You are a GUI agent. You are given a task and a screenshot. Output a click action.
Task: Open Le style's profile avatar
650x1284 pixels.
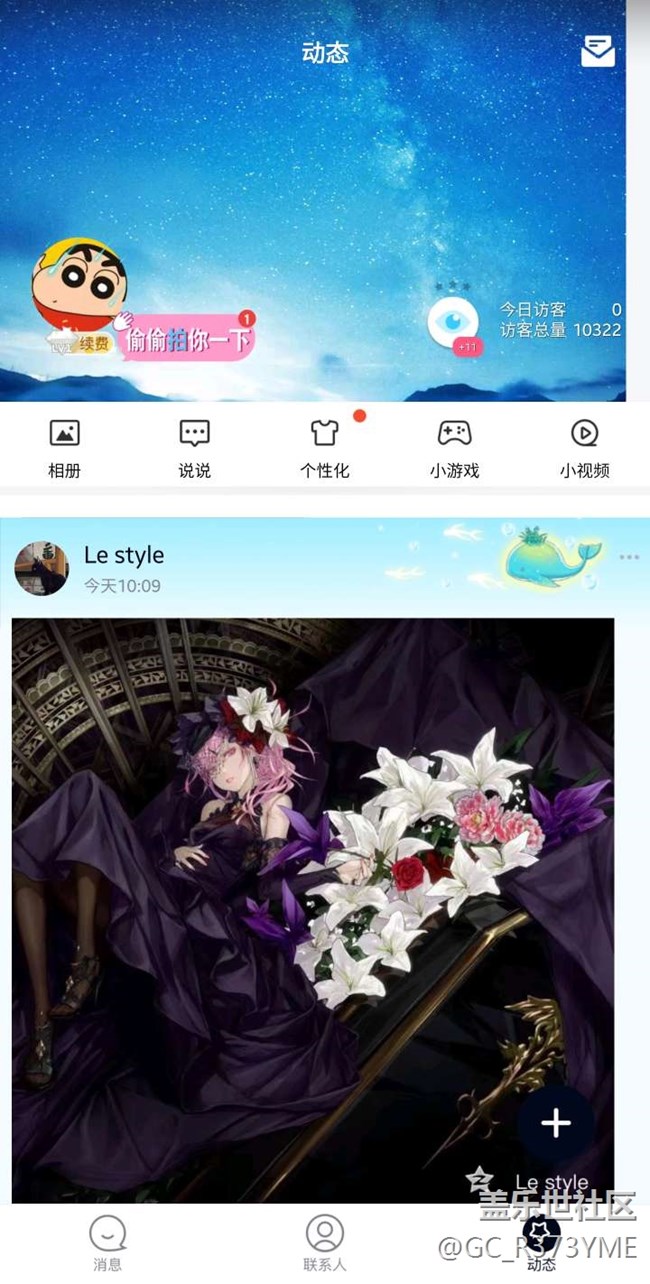click(x=41, y=569)
